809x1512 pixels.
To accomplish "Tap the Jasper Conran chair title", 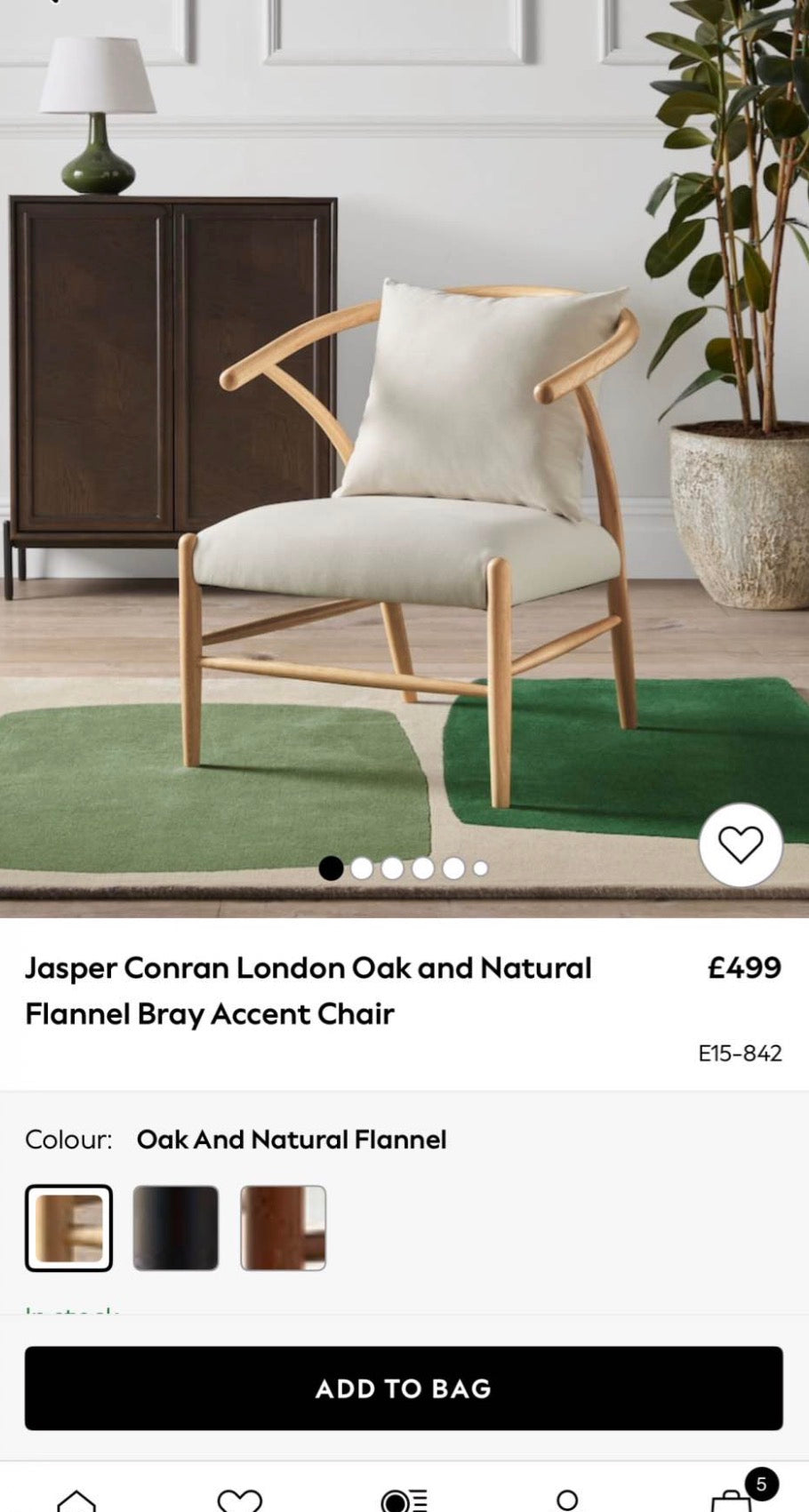I will click(309, 991).
